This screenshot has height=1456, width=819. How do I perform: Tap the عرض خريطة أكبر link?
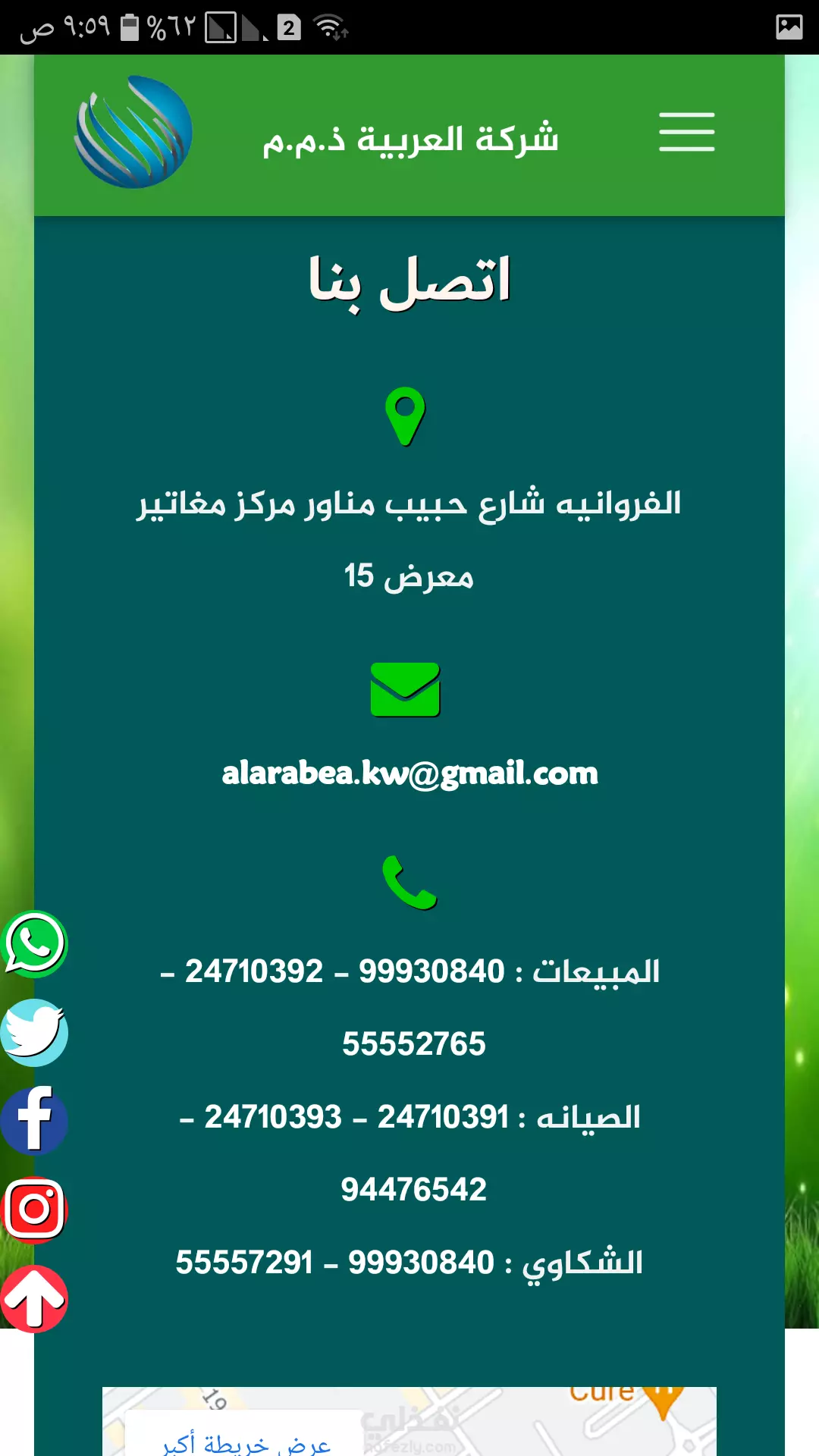pos(247,1444)
